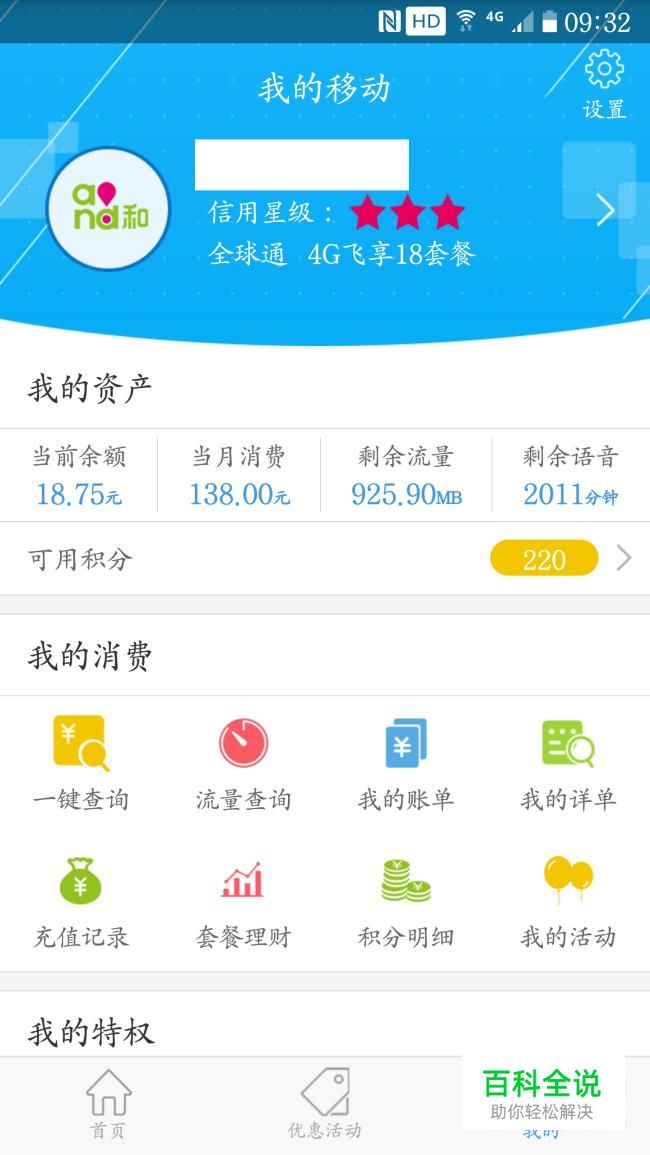Check 剩余语音 remaining minutes
Image resolution: width=650 pixels, height=1155 pixels.
click(570, 475)
